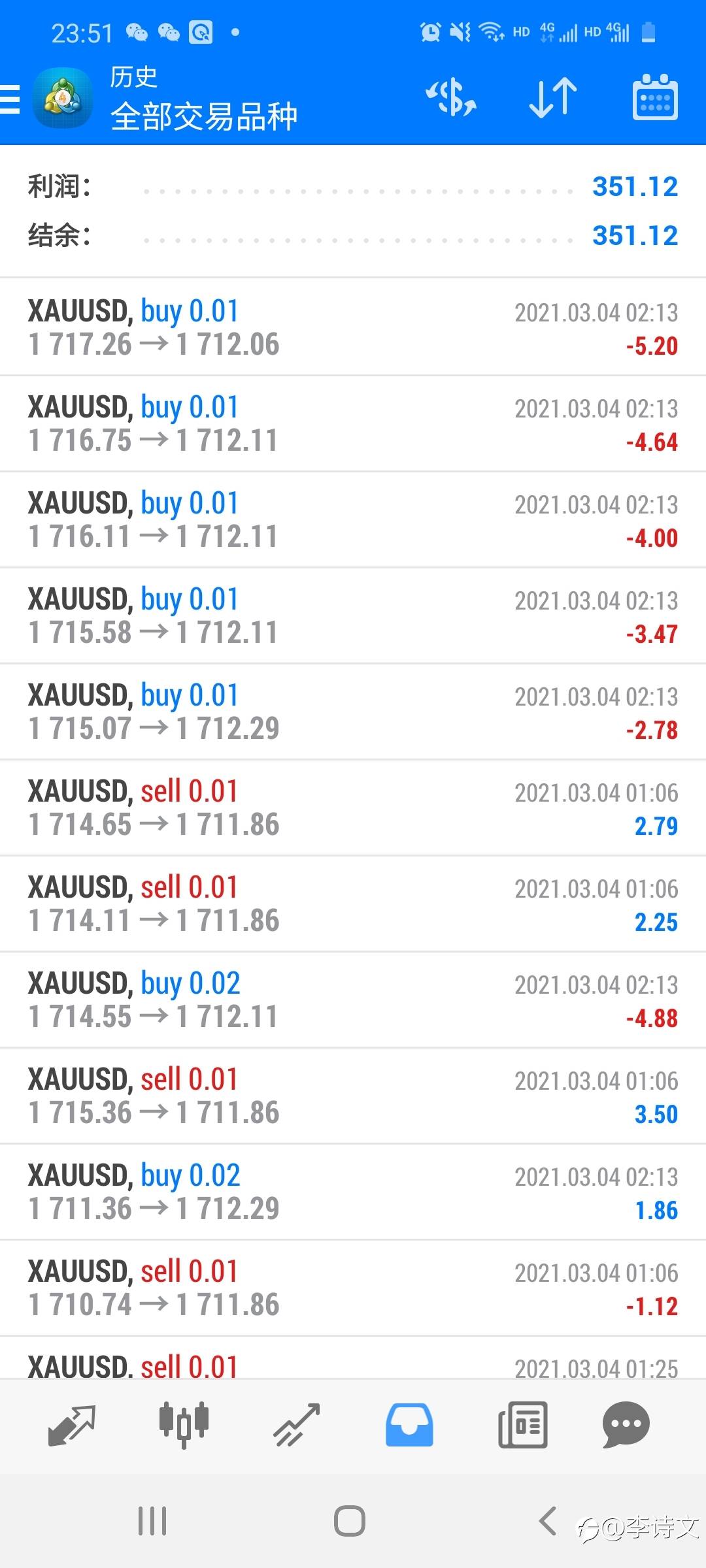Open the sell trade from 1715.36
This screenshot has height=1568, width=706.
(x=353, y=1096)
